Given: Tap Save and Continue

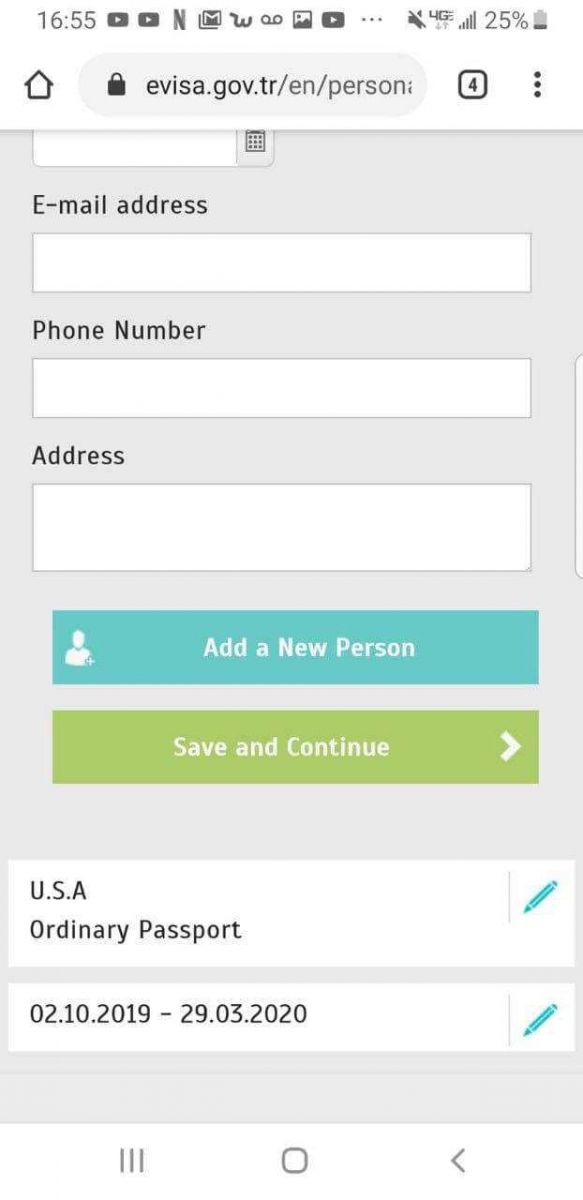Looking at the screenshot, I should tap(295, 747).
